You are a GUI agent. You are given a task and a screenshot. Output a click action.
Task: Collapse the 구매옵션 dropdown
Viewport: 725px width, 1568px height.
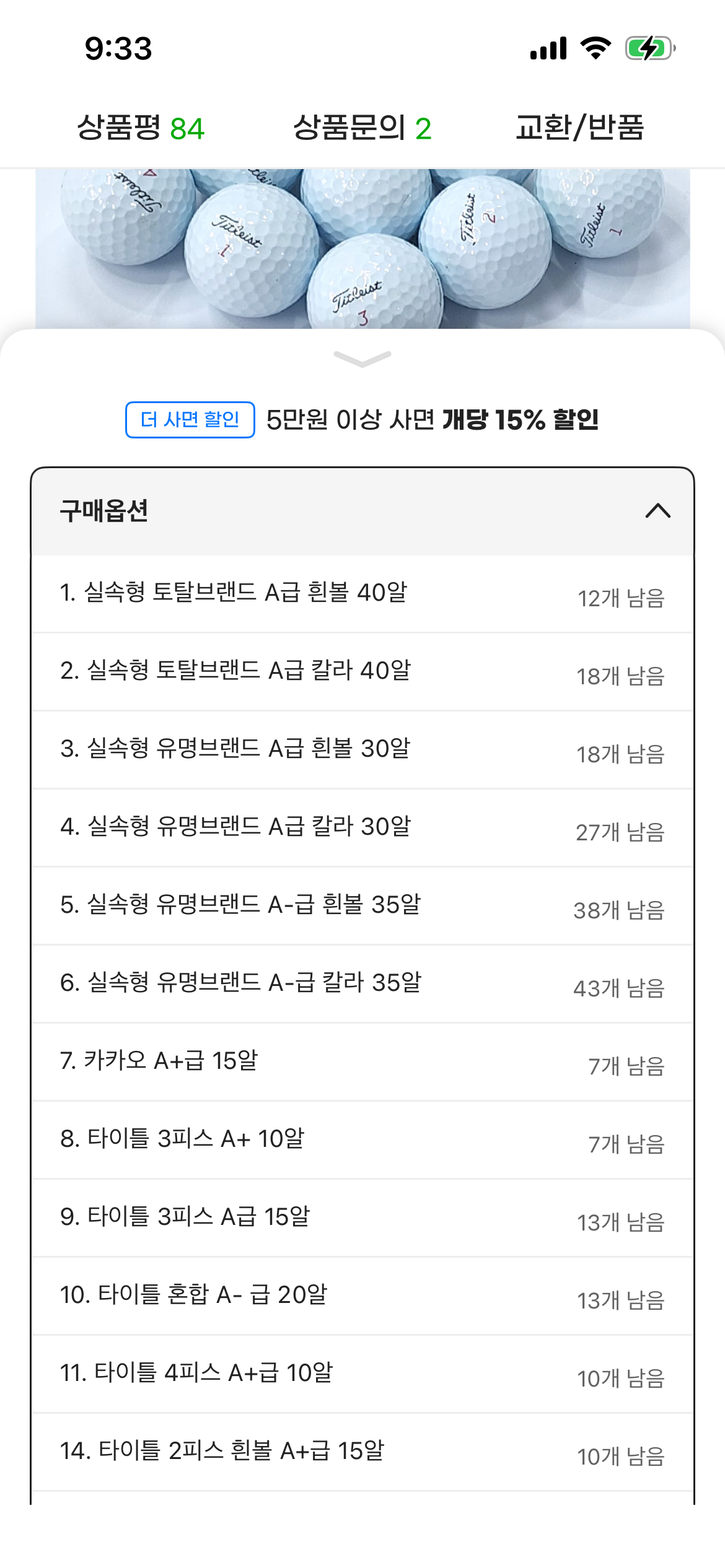[657, 511]
